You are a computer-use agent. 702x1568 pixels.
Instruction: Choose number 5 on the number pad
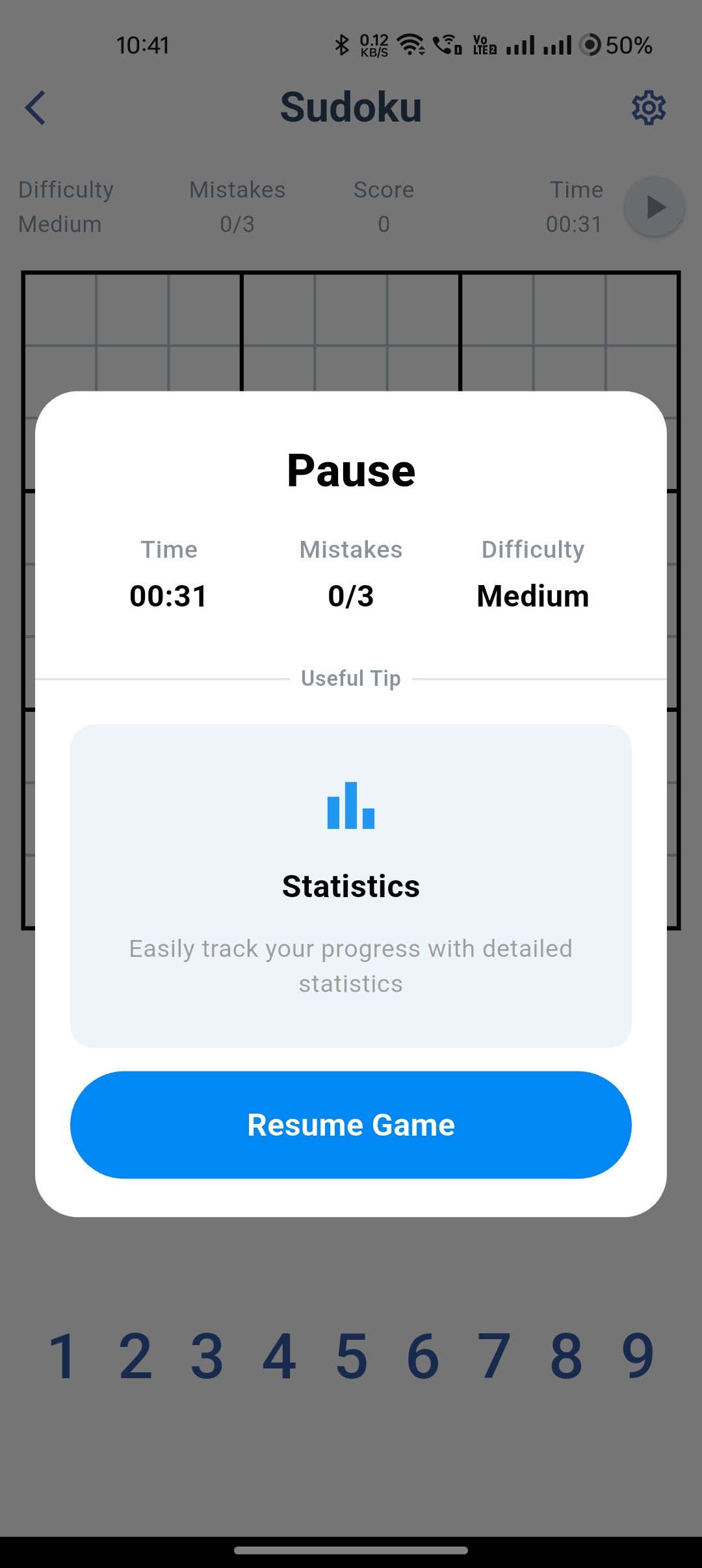tap(351, 1356)
